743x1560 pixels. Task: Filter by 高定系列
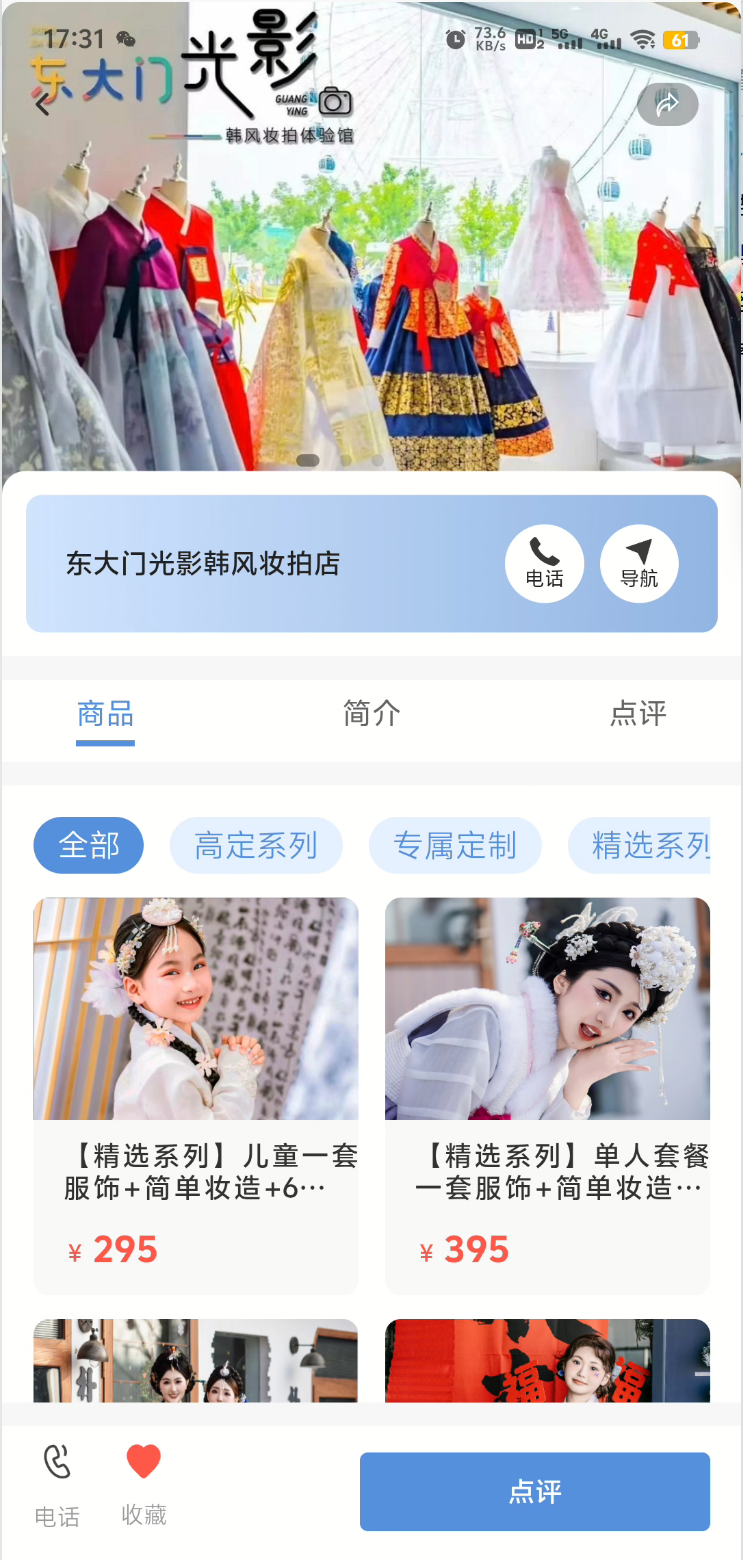[x=256, y=846]
